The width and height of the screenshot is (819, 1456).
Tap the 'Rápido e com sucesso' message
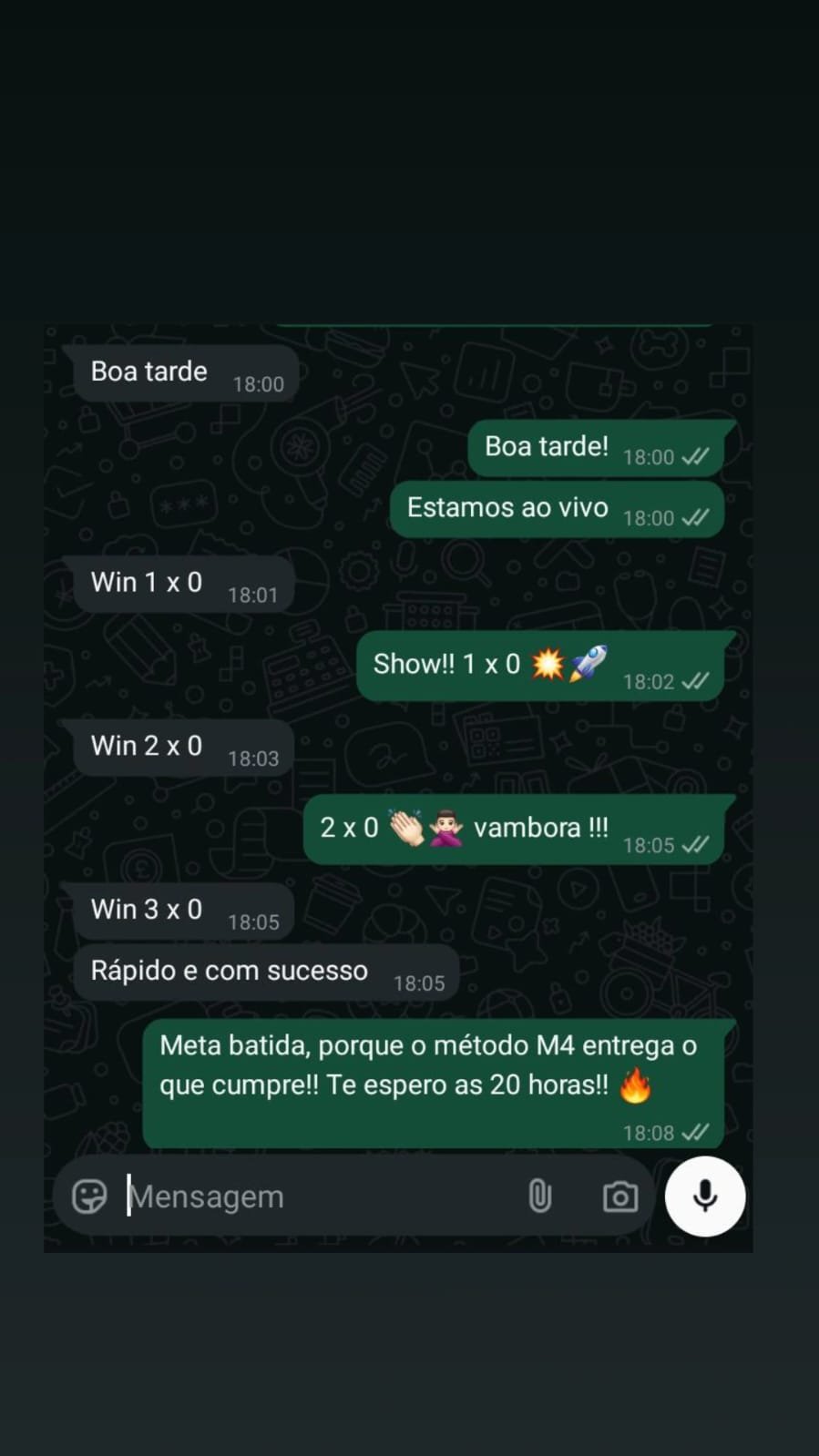pyautogui.click(x=228, y=971)
